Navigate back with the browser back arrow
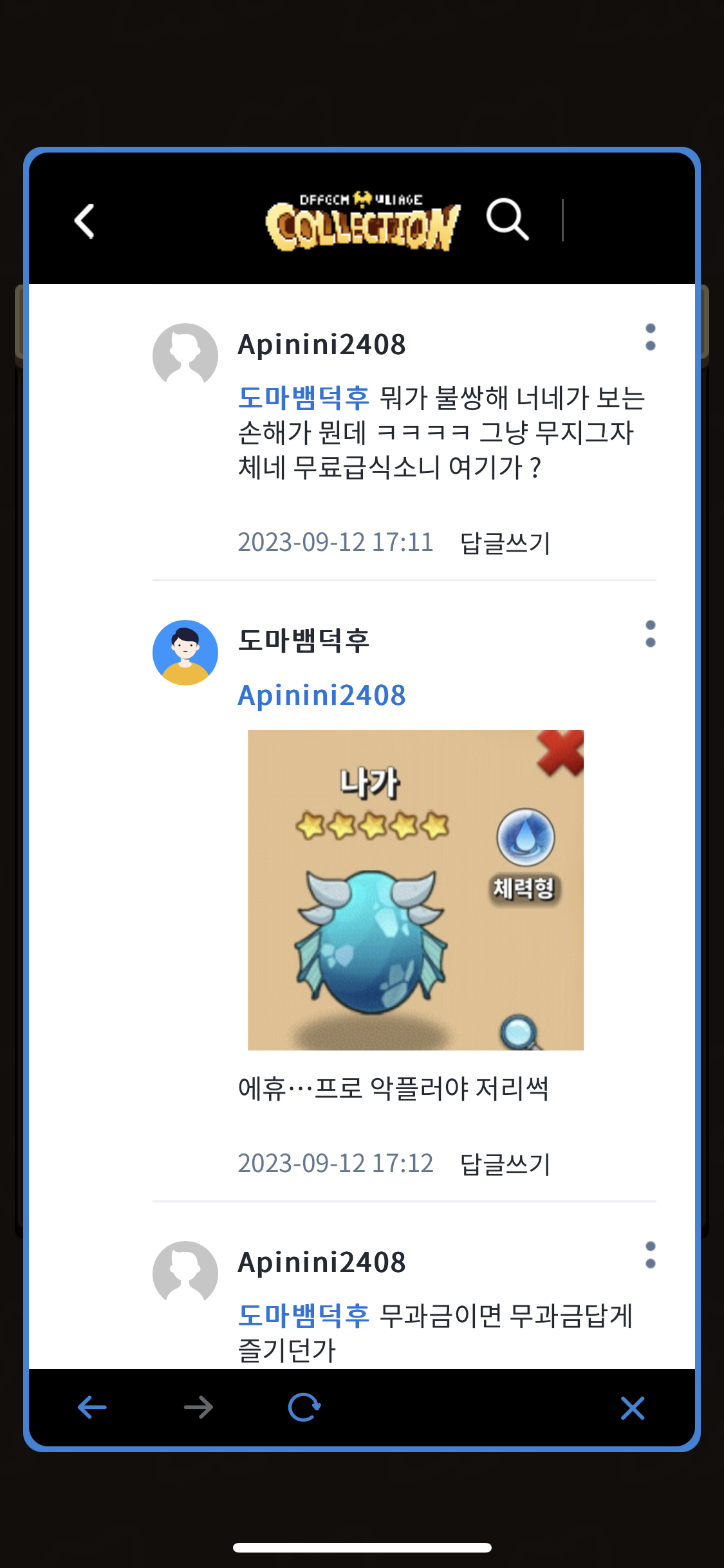The height and width of the screenshot is (1568, 724). coord(92,1408)
